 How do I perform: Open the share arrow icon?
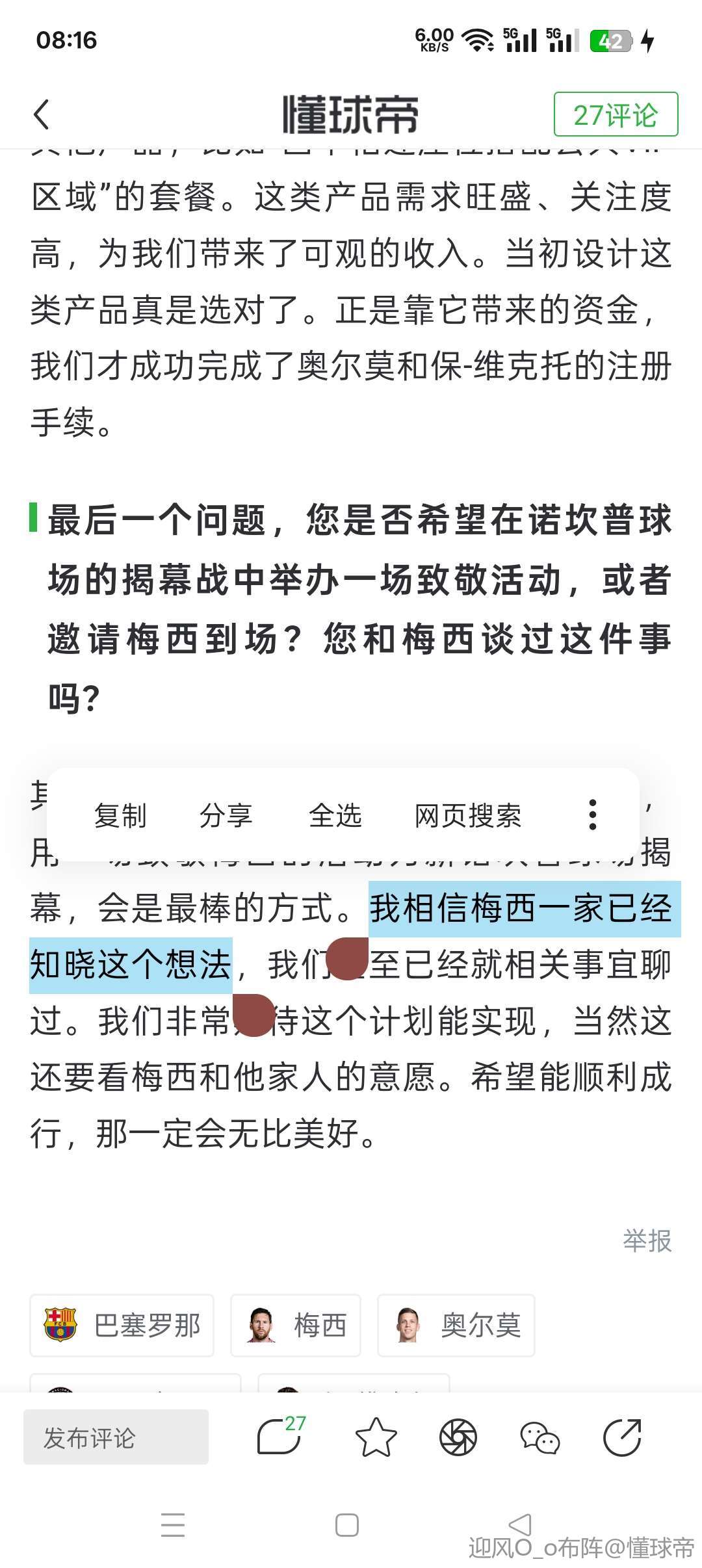click(x=622, y=1437)
